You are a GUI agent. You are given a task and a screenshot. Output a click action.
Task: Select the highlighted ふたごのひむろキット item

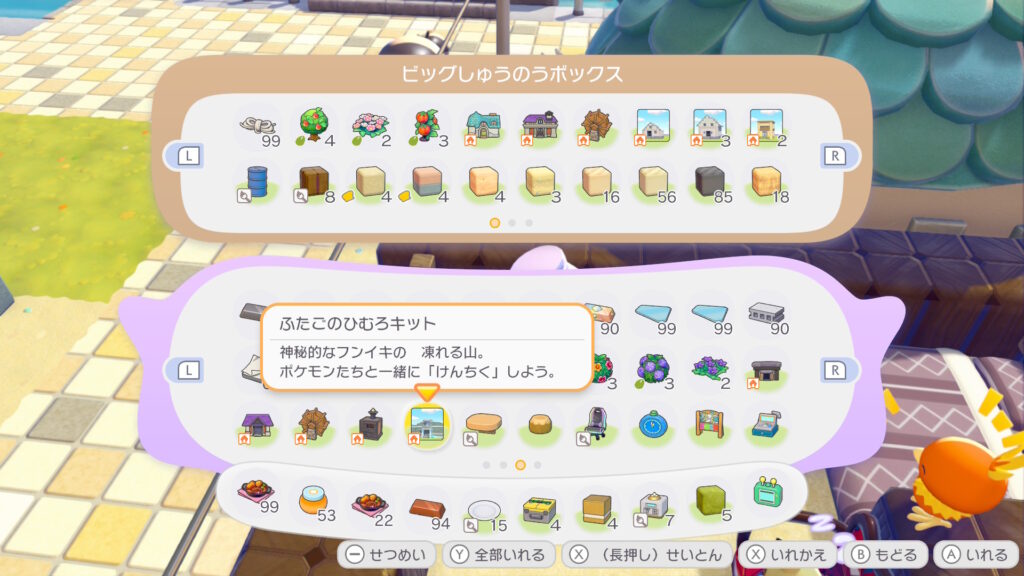[x=427, y=426]
